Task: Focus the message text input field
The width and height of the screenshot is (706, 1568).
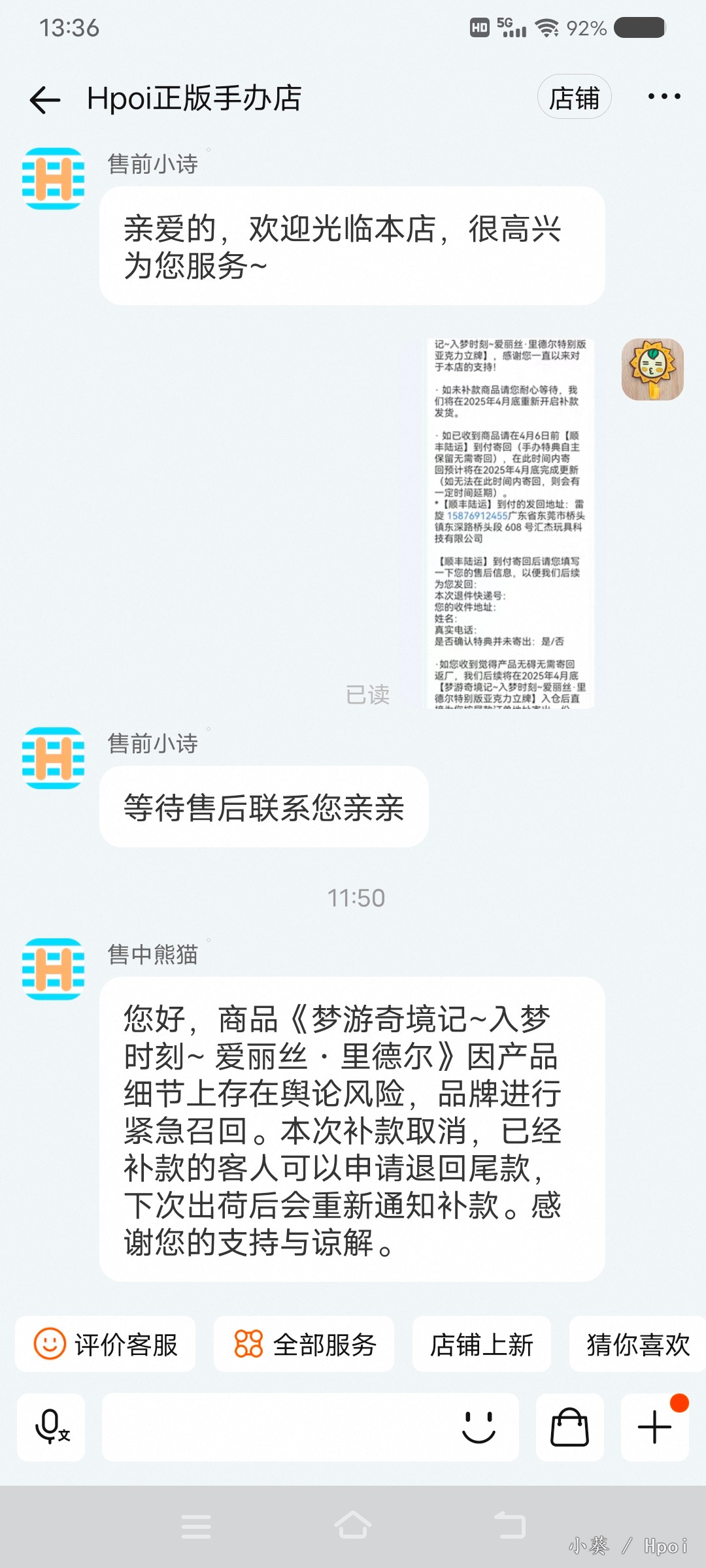Action: tap(275, 1427)
